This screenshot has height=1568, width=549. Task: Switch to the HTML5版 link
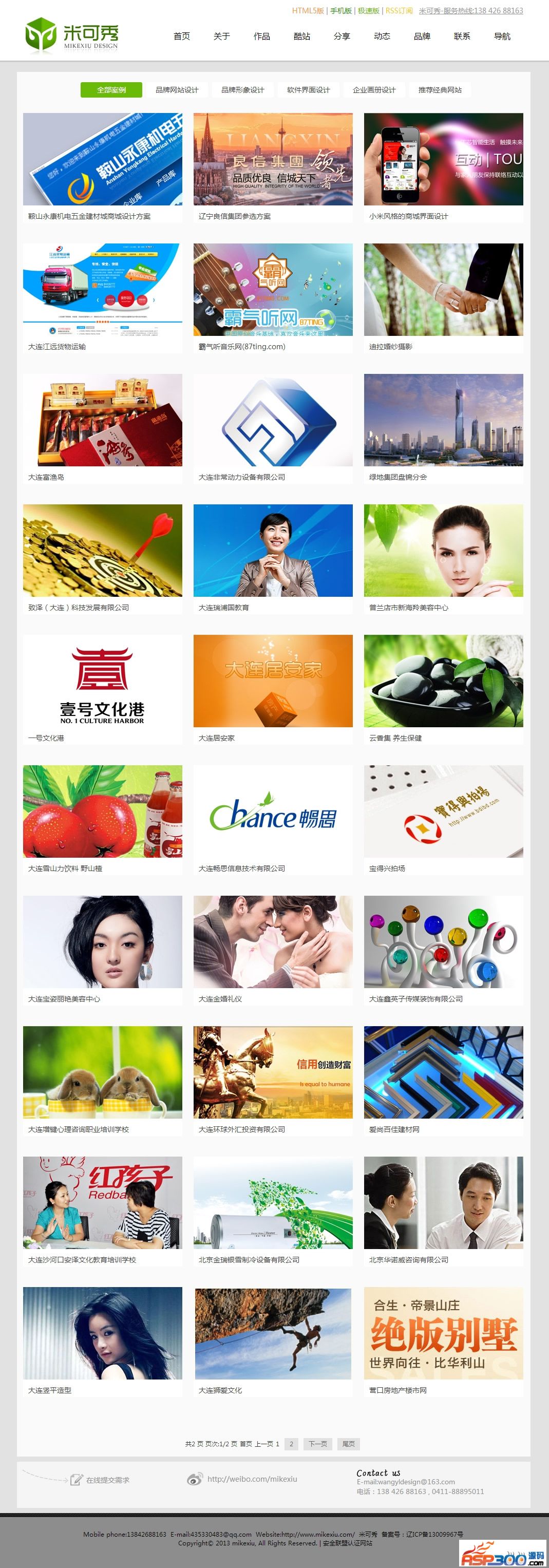pyautogui.click(x=307, y=11)
